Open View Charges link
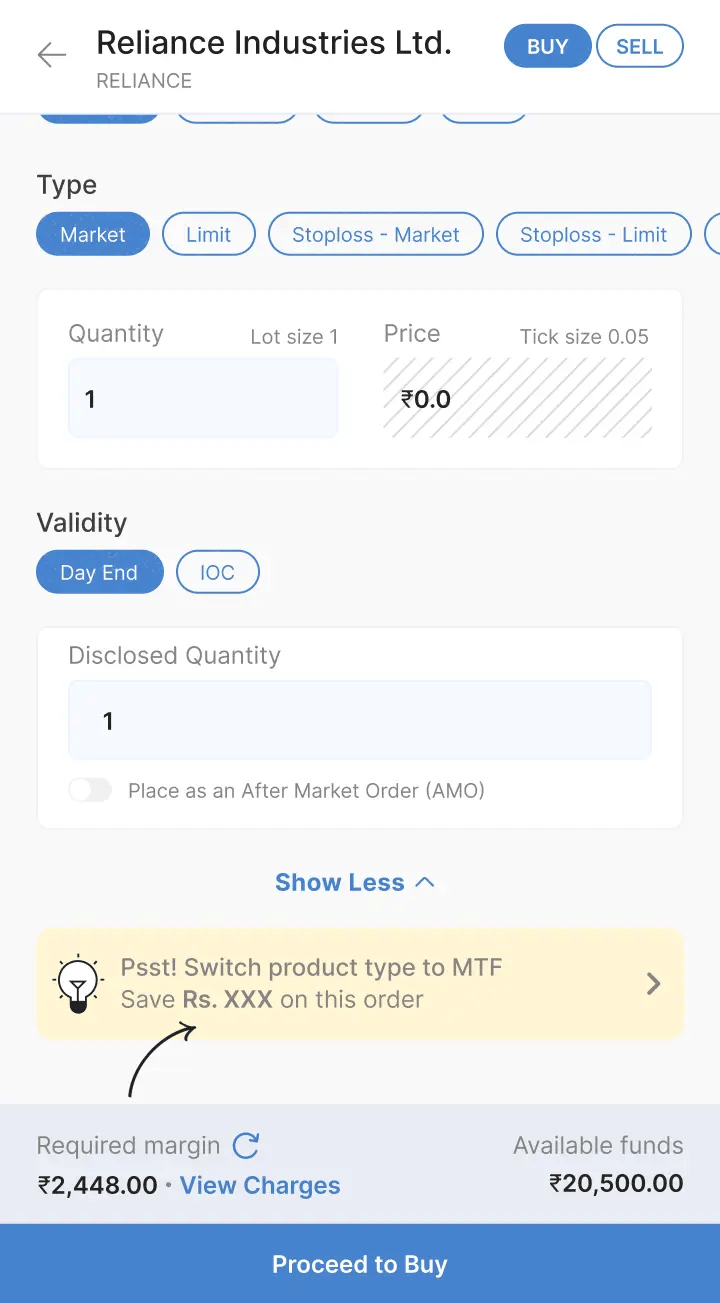The height and width of the screenshot is (1303, 720). [x=260, y=1186]
